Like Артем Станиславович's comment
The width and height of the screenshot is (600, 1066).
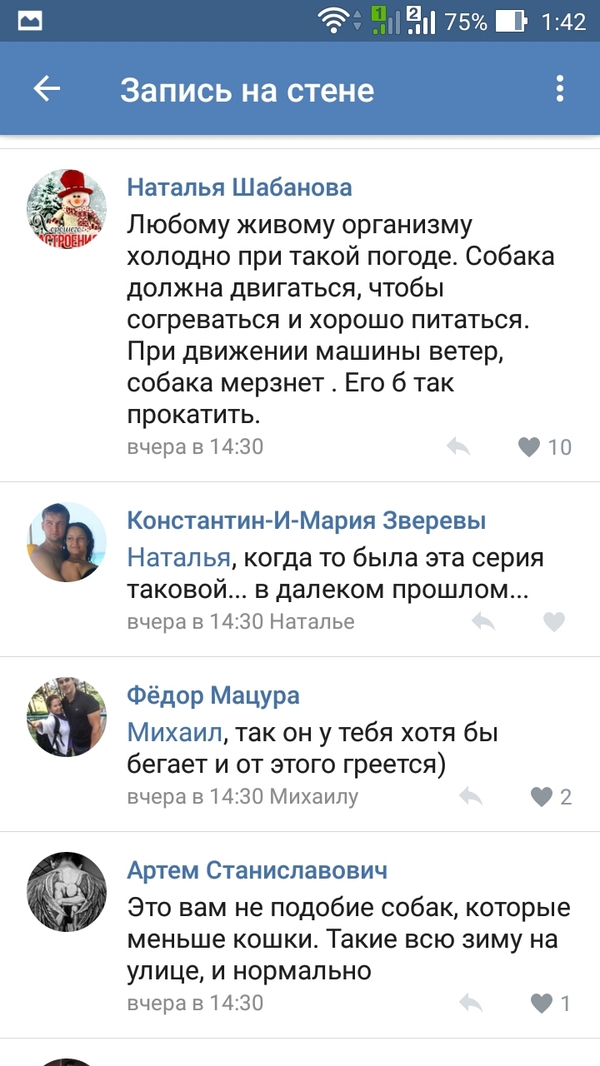point(541,1003)
